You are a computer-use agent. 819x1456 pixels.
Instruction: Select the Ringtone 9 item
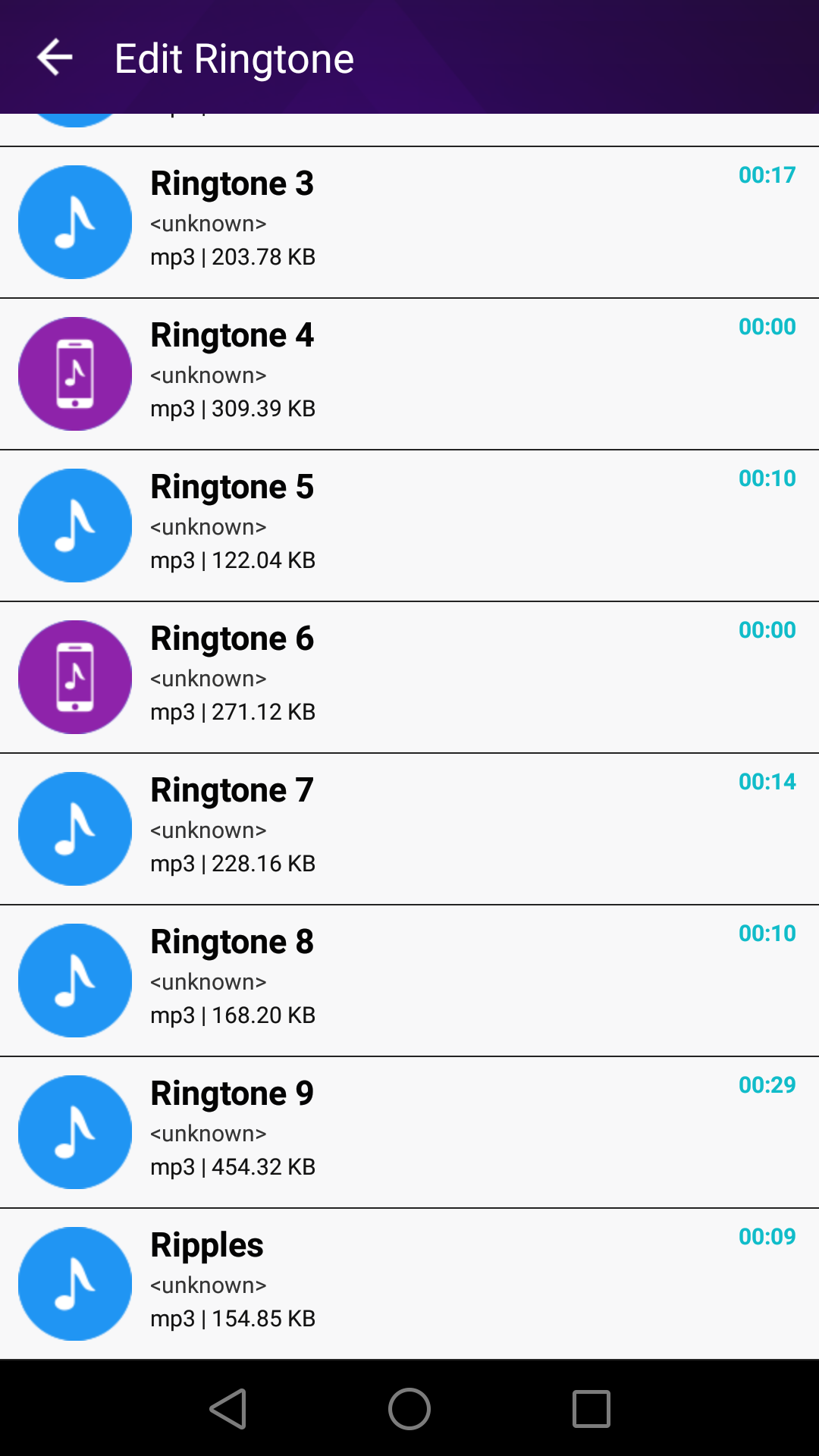409,1132
